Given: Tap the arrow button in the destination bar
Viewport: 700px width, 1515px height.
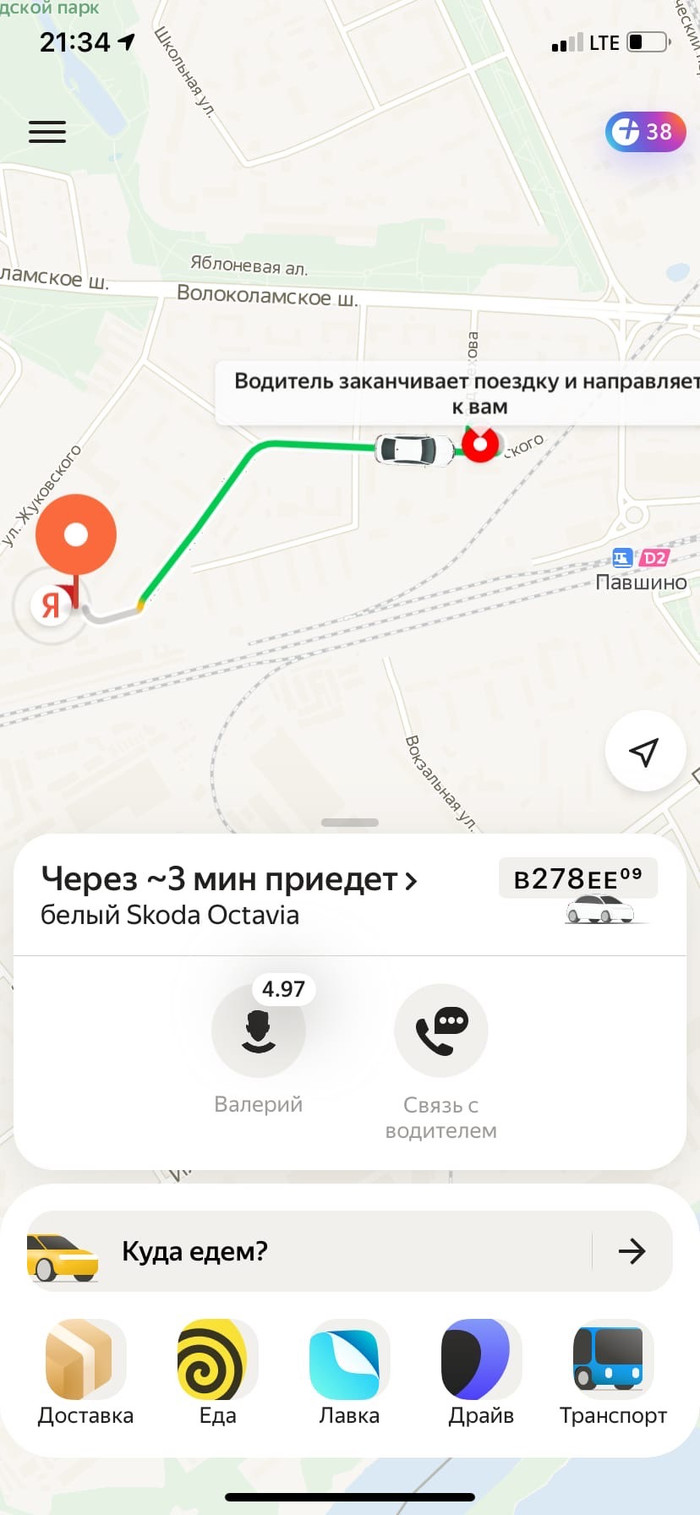Looking at the screenshot, I should click(x=631, y=1251).
